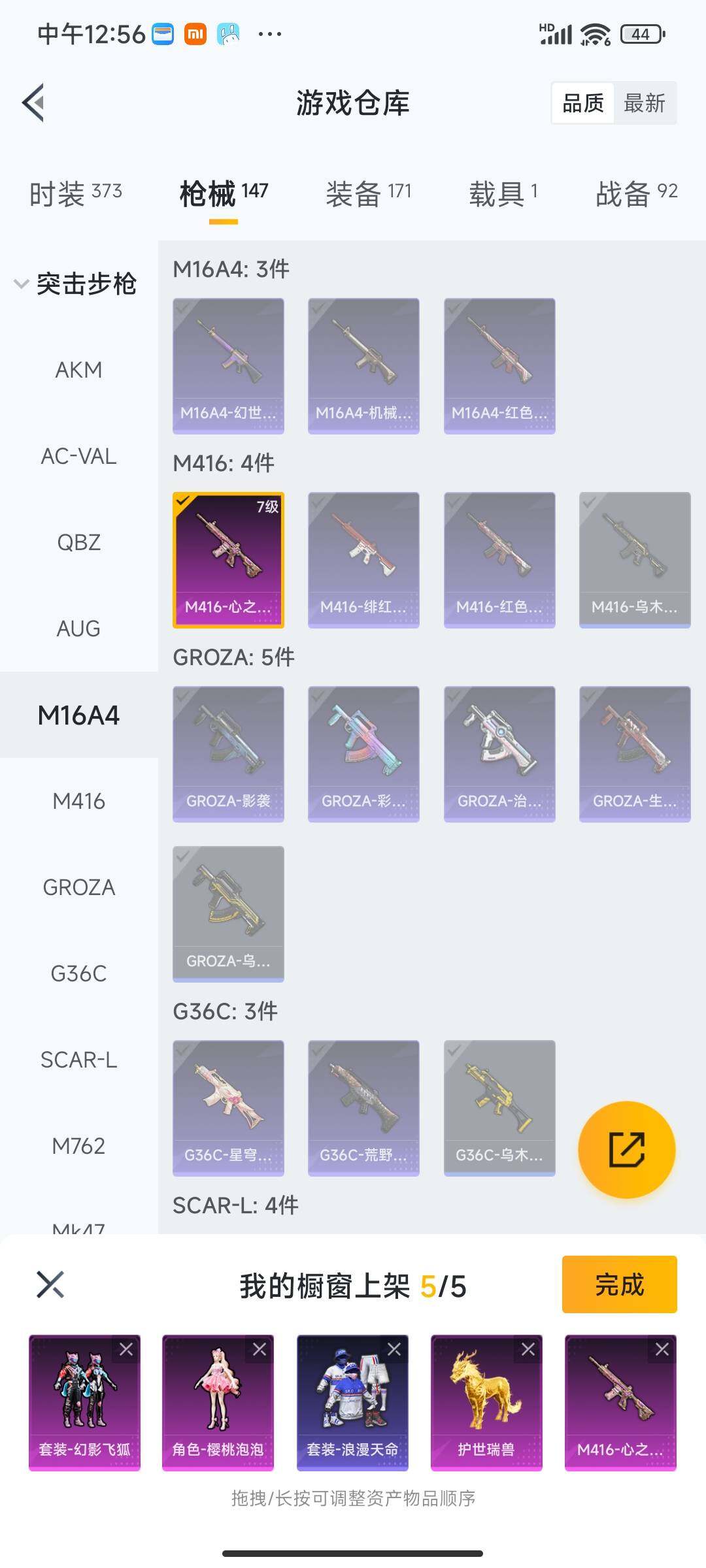Go back using the top-left arrow
Viewport: 706px width, 1568px height.
34,103
